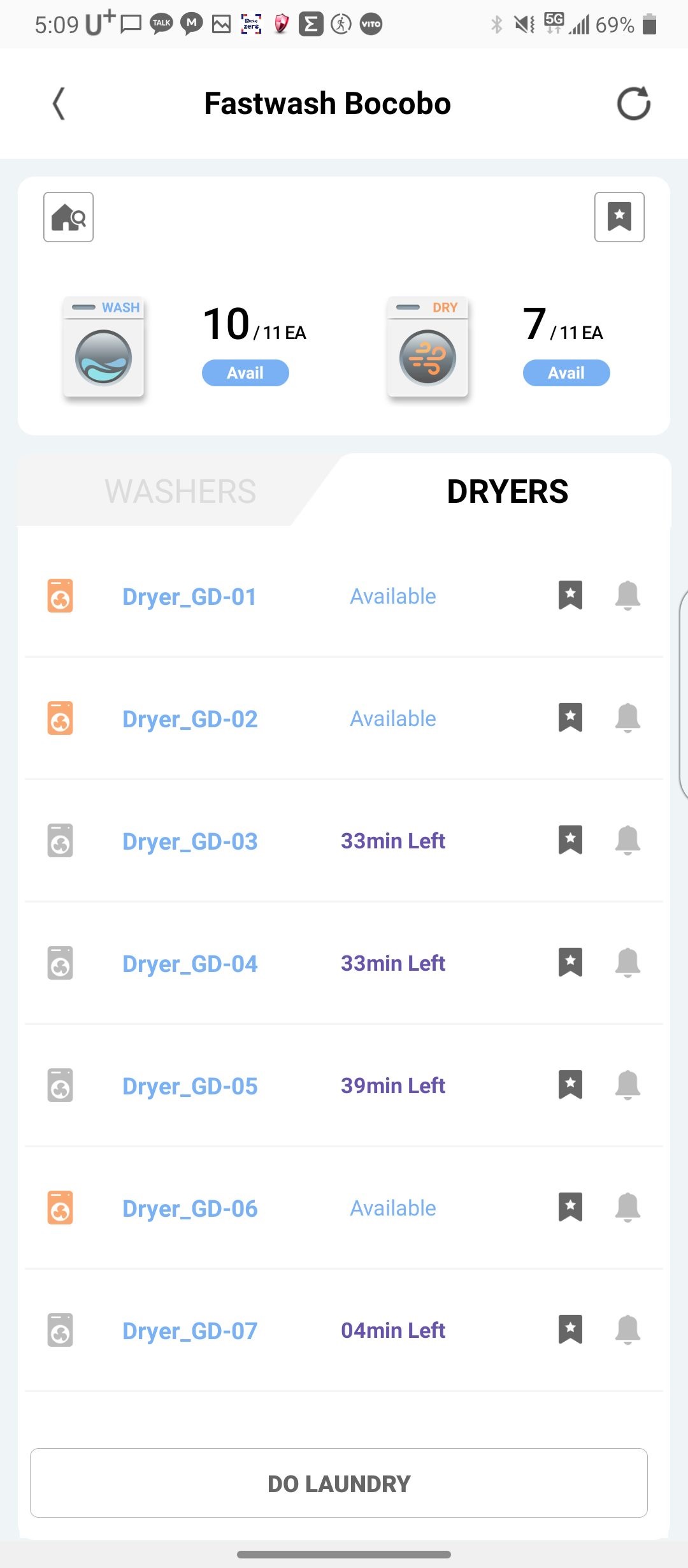Open the Dryer_GD-04 row

click(x=344, y=964)
